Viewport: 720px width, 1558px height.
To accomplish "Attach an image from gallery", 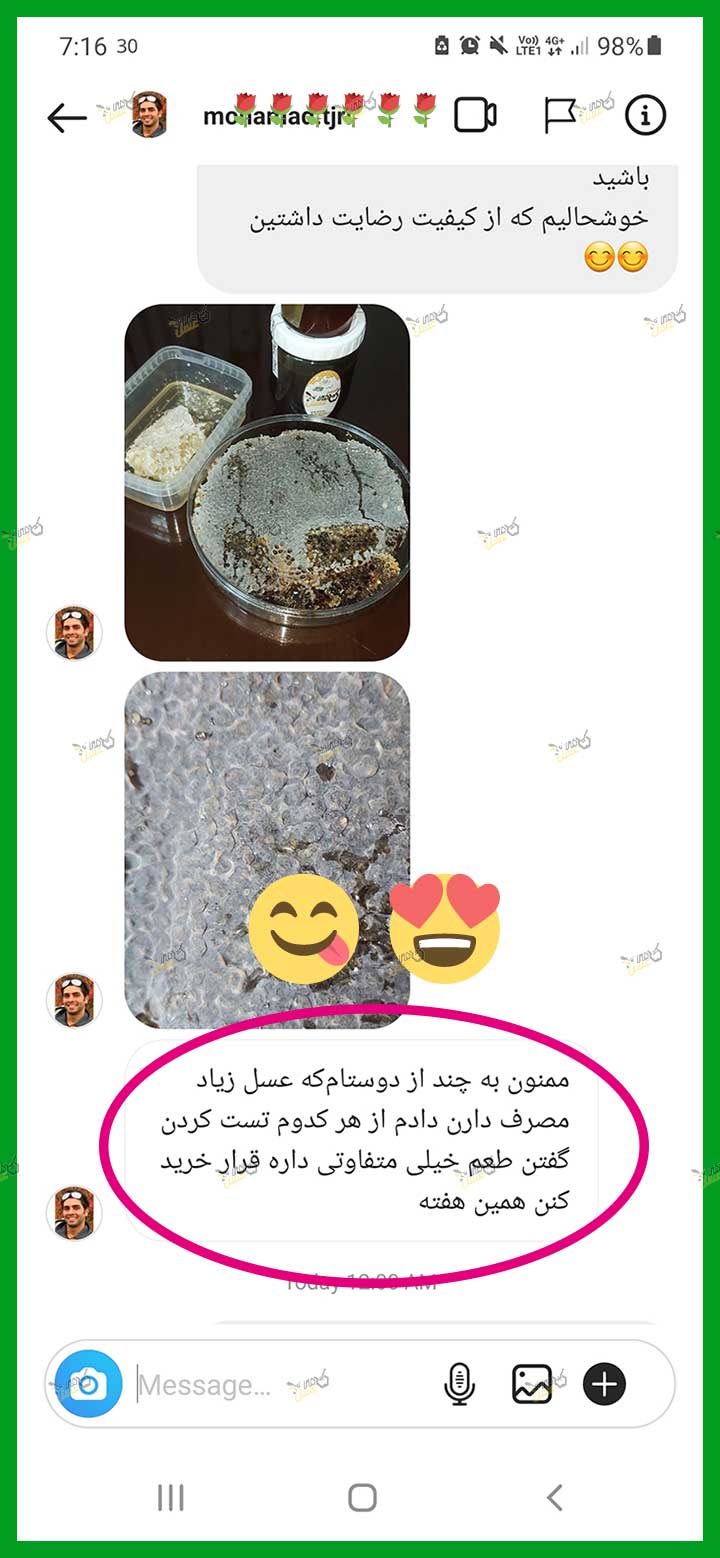I will pyautogui.click(x=532, y=1384).
